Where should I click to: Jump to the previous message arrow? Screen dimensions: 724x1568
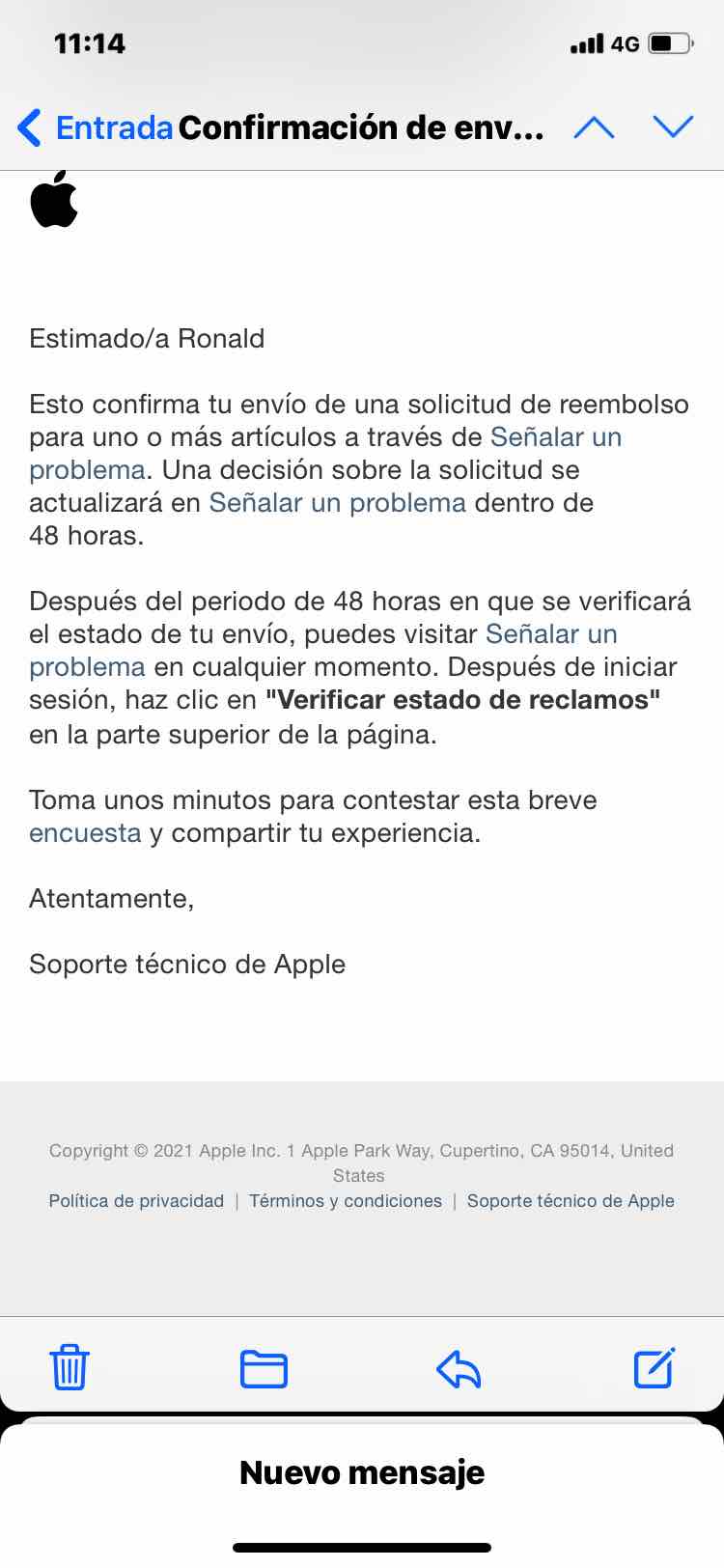pyautogui.click(x=594, y=127)
